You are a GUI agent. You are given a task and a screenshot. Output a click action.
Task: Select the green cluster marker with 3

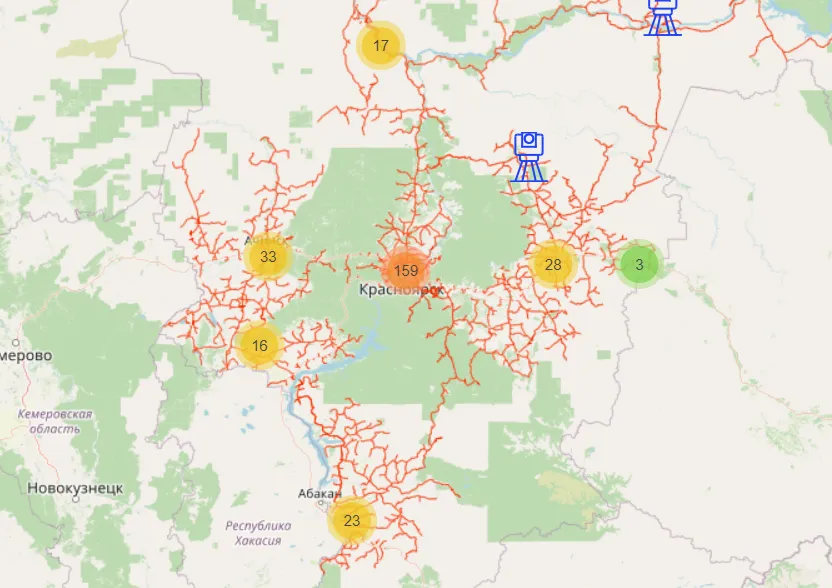click(639, 265)
